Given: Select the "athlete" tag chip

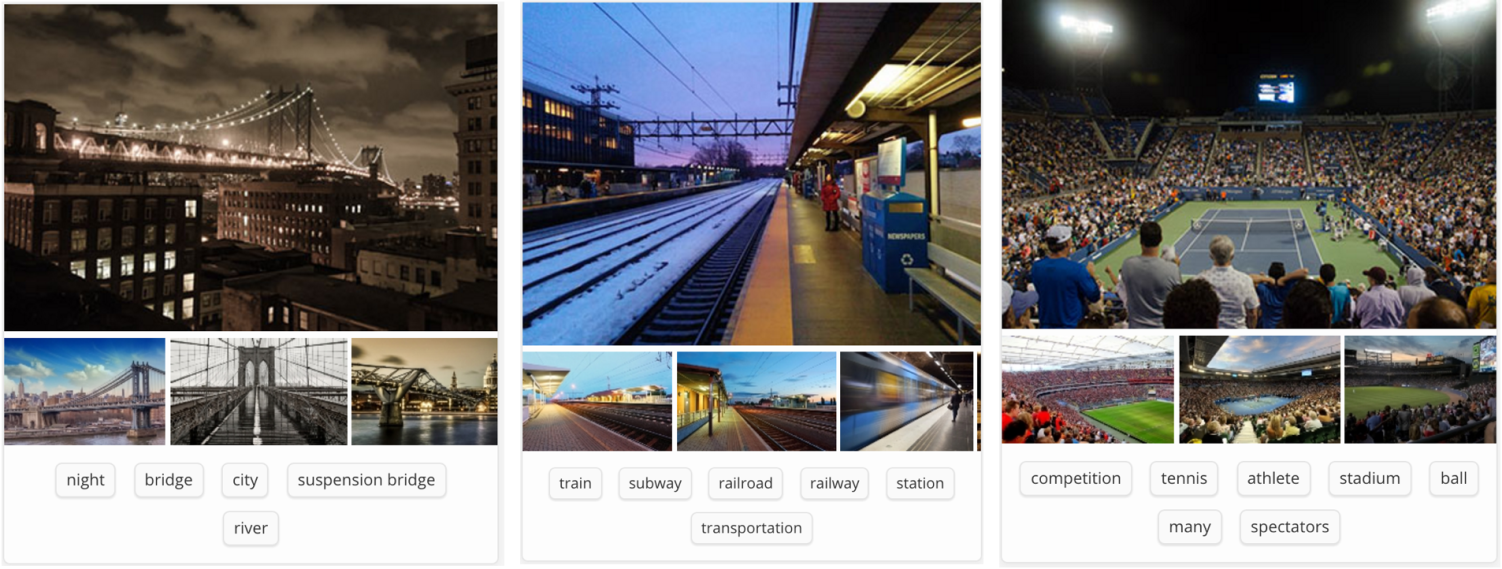Looking at the screenshot, I should tap(1273, 478).
